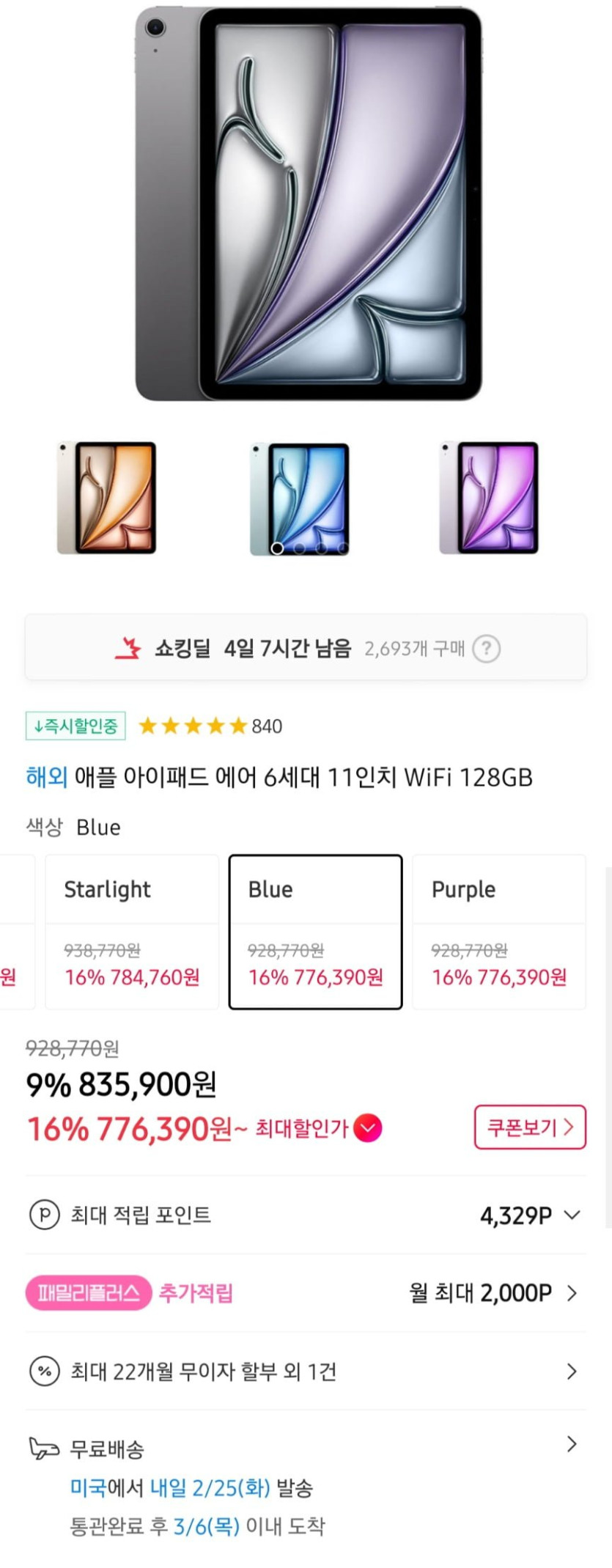Open the 무료배송 shipping info row
Image resolution: width=612 pixels, height=1568 pixels.
[x=305, y=1448]
